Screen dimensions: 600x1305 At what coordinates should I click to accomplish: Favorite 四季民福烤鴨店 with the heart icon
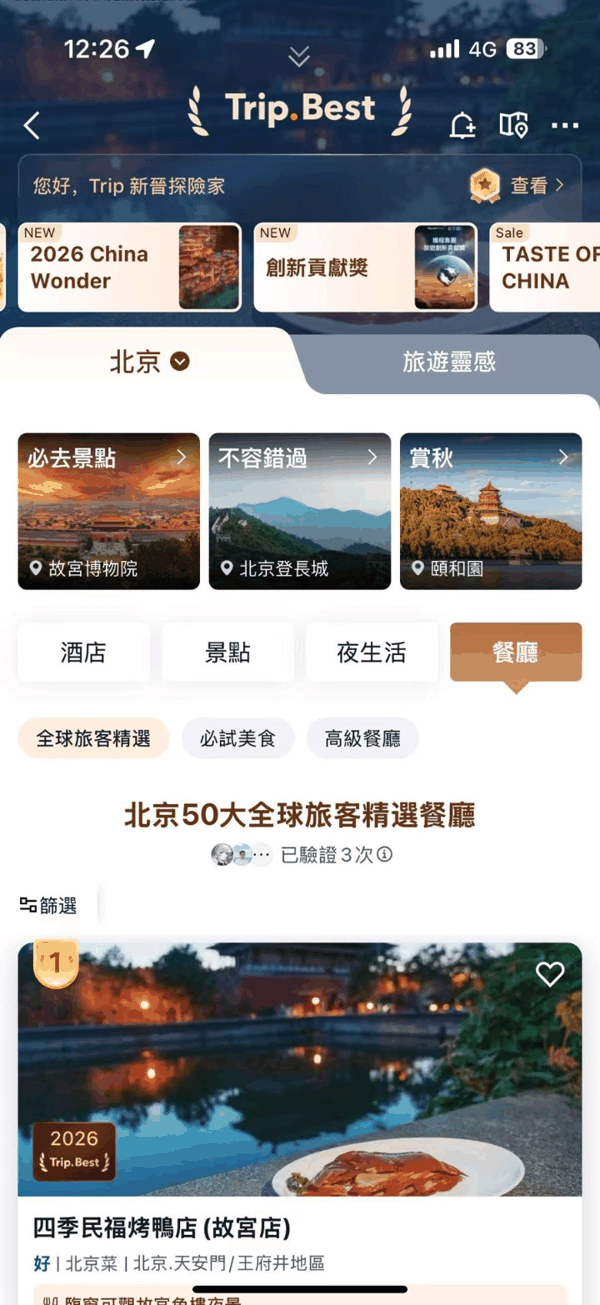pos(550,974)
